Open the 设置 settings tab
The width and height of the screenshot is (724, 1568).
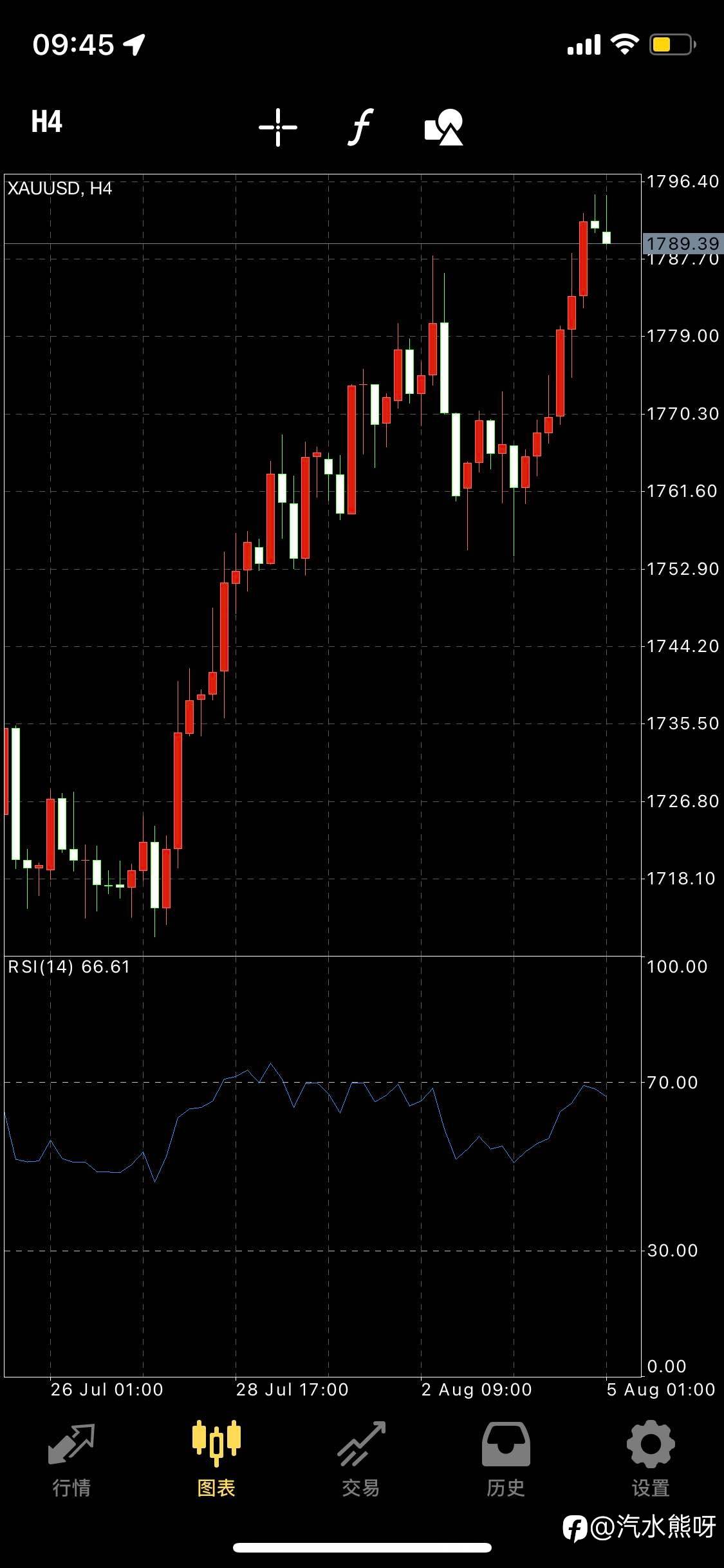(x=651, y=1459)
